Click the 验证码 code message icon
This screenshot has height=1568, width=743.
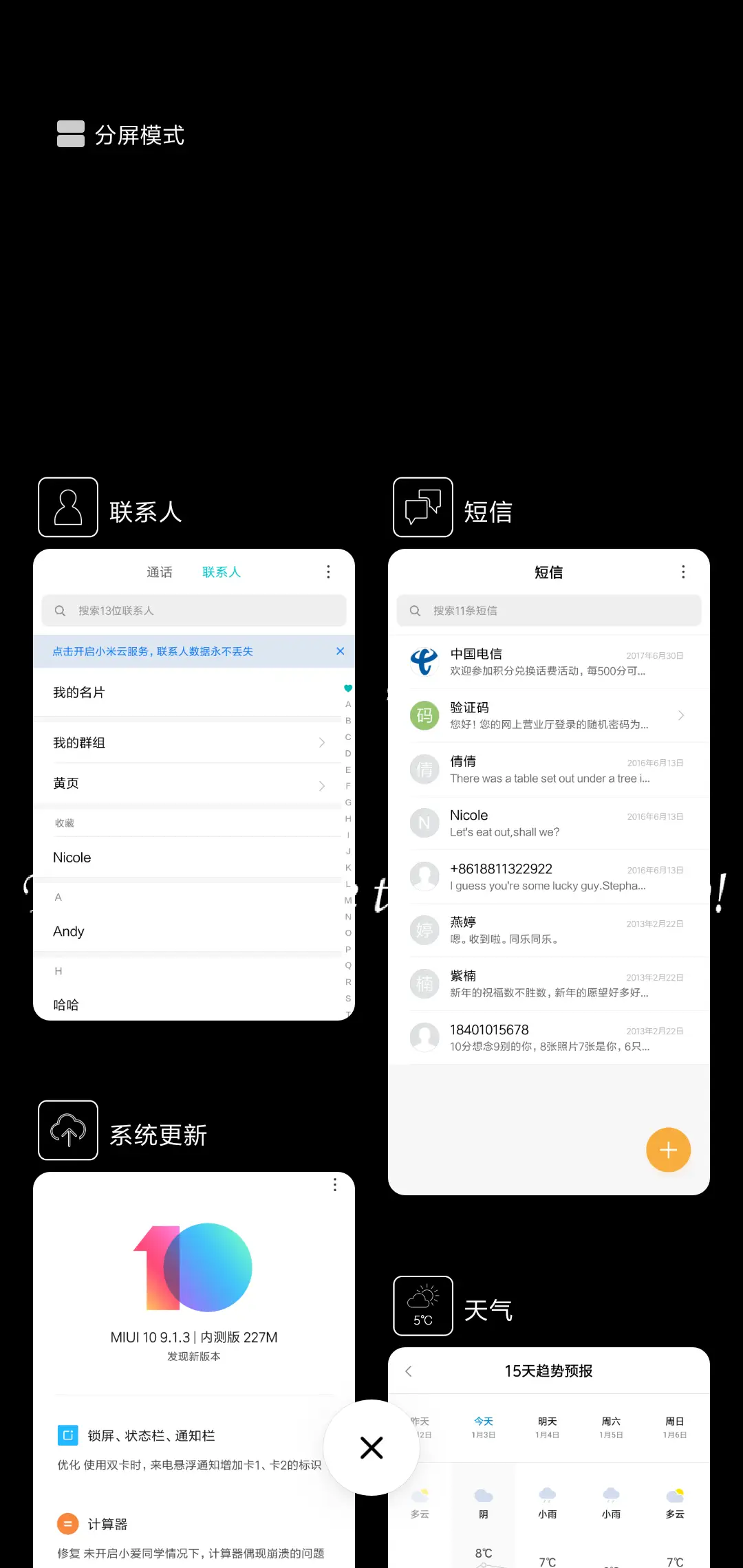pos(424,715)
